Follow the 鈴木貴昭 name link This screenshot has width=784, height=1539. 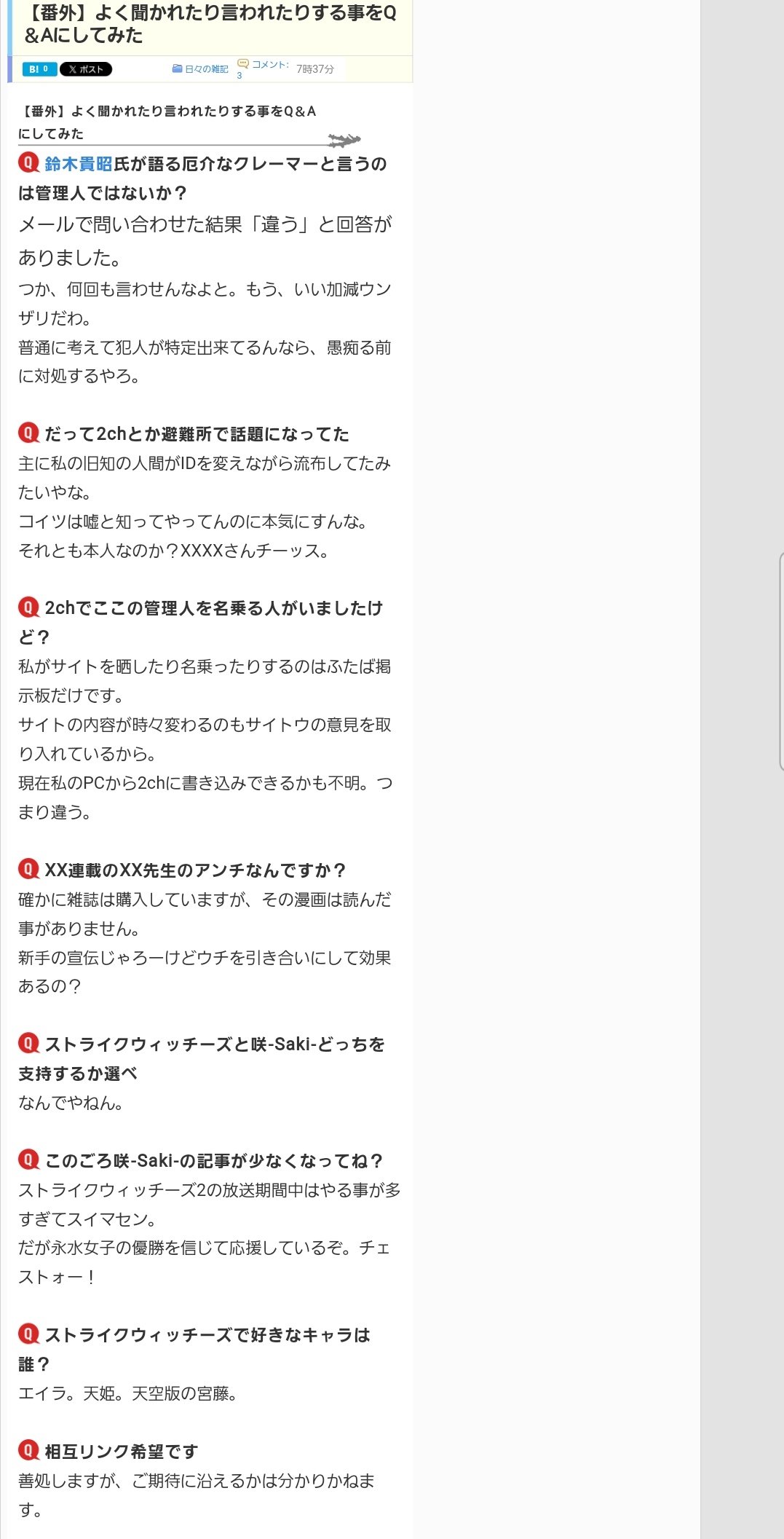coord(79,164)
